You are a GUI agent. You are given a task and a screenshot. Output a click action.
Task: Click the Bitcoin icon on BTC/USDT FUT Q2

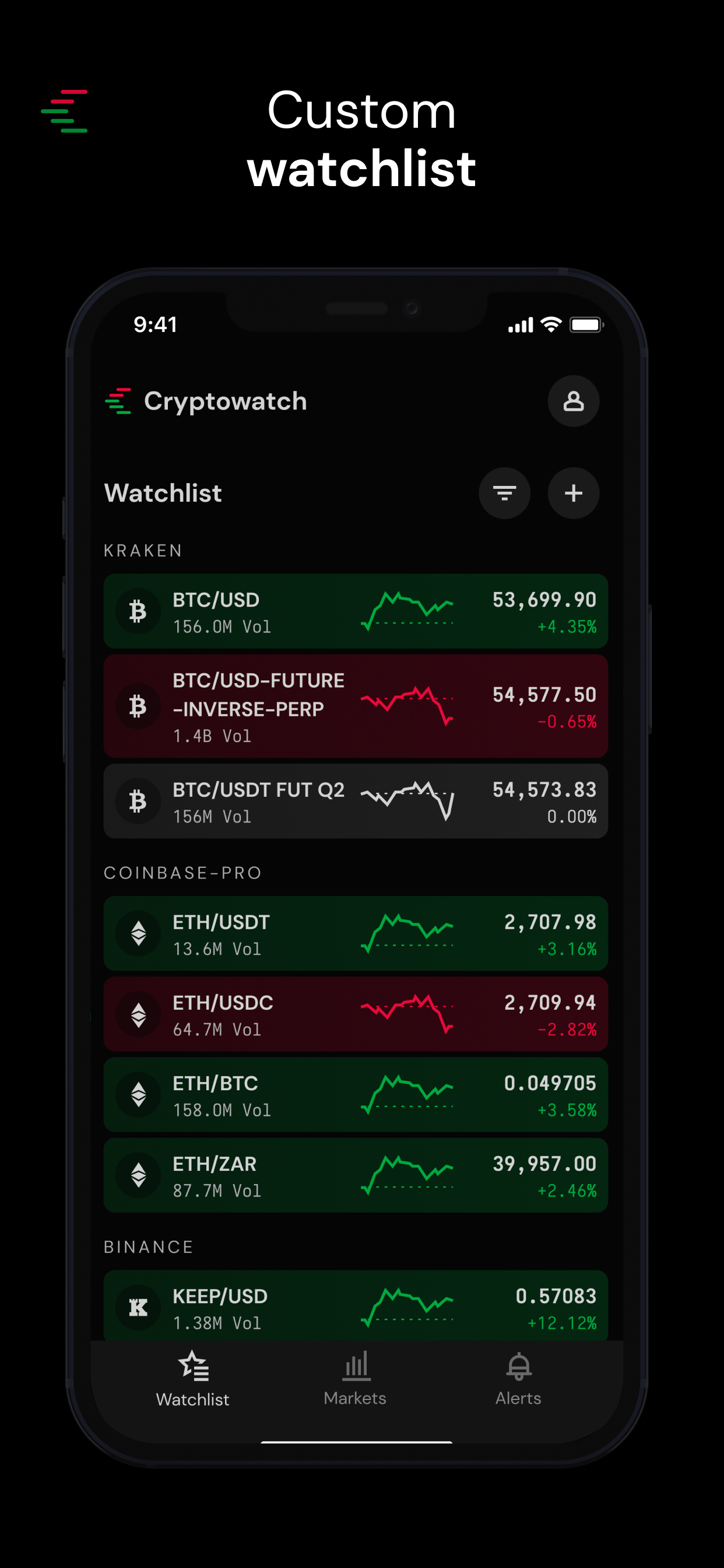(x=138, y=801)
